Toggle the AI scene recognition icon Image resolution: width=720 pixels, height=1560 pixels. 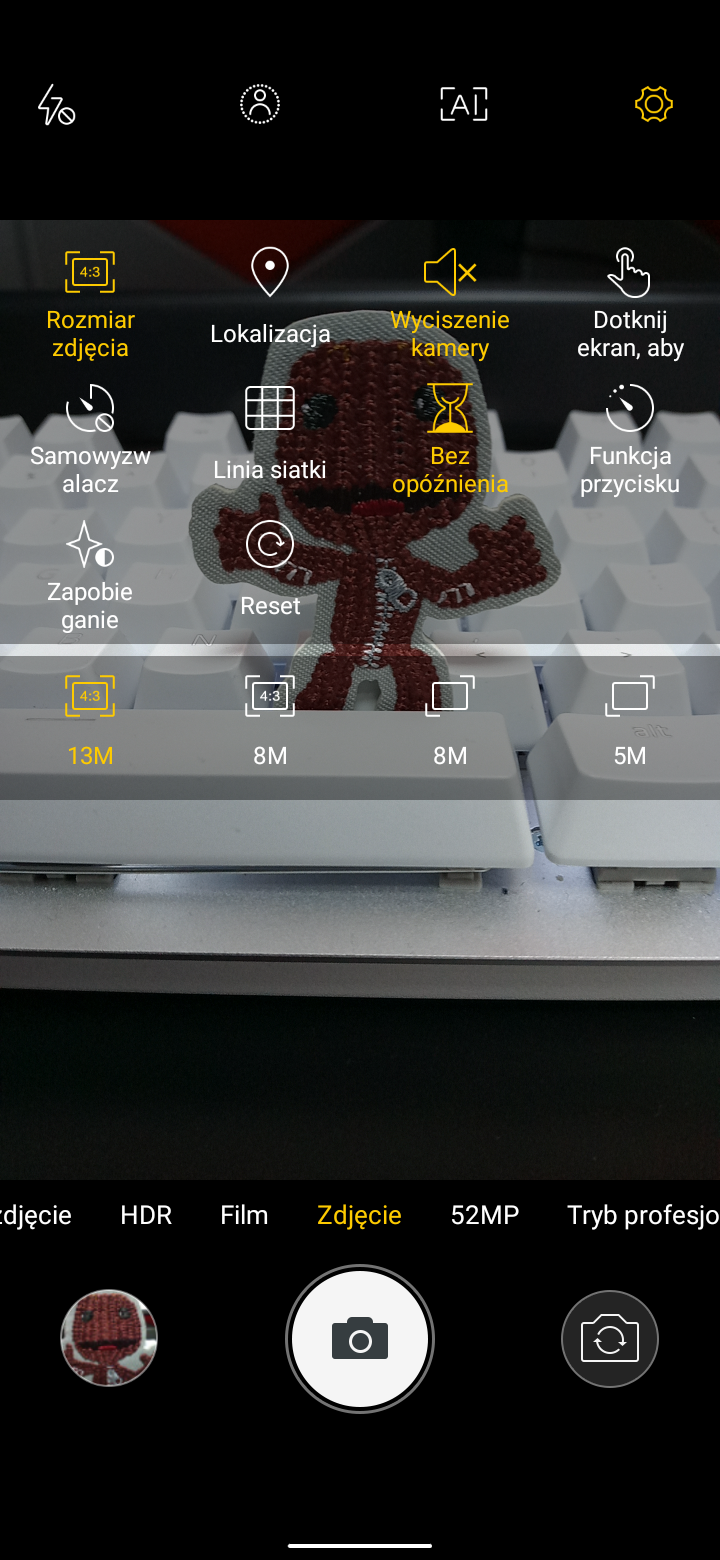(x=464, y=104)
